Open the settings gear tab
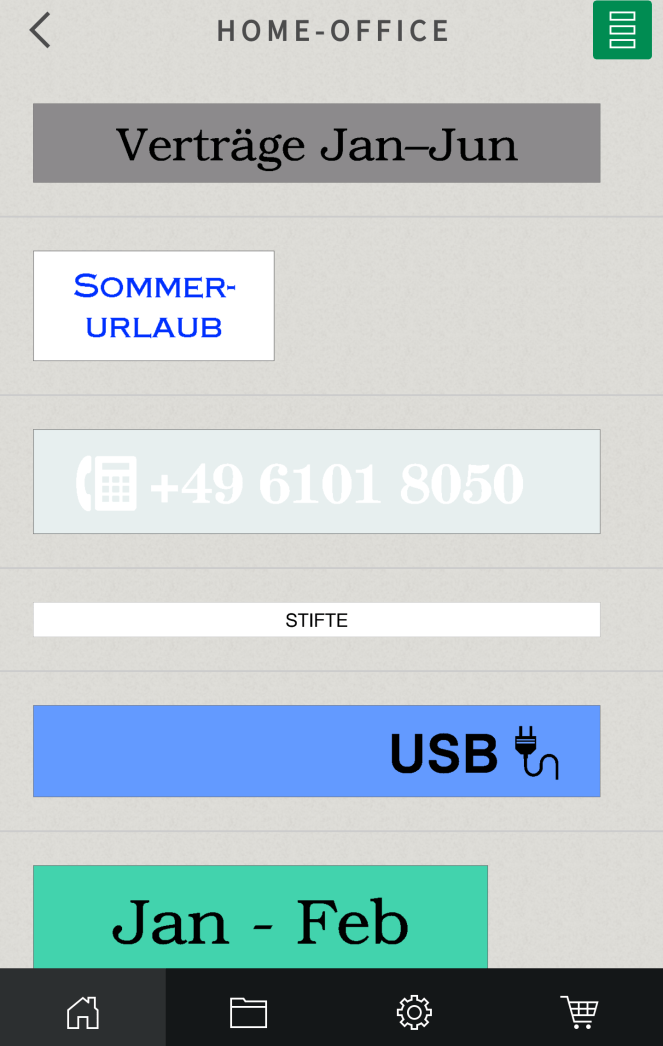This screenshot has height=1046, width=663. (414, 1012)
